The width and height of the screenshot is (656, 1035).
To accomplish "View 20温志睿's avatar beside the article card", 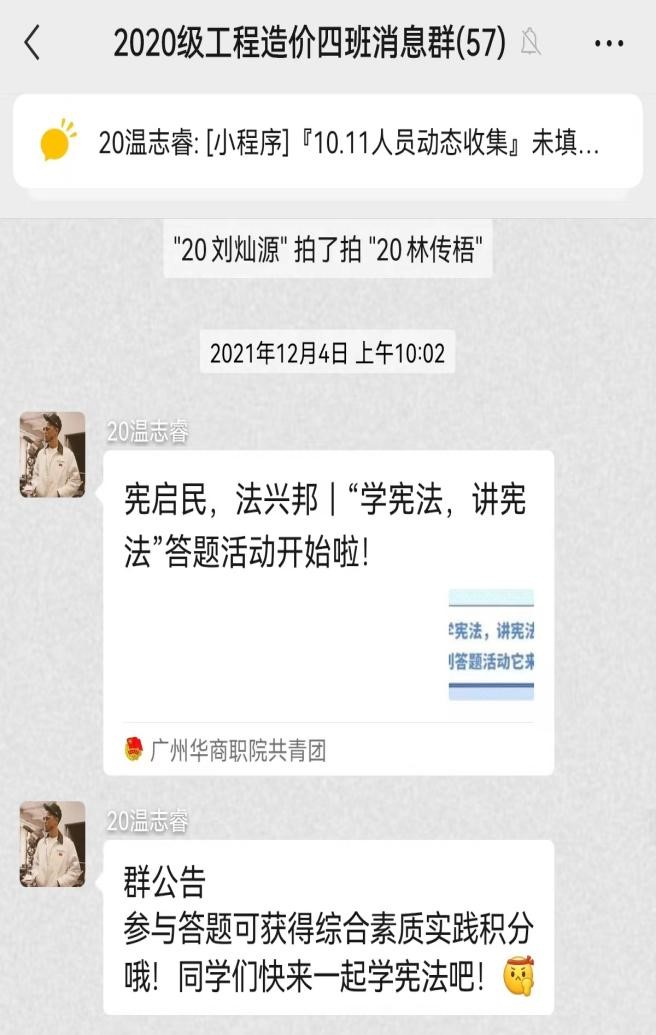I will [52, 454].
